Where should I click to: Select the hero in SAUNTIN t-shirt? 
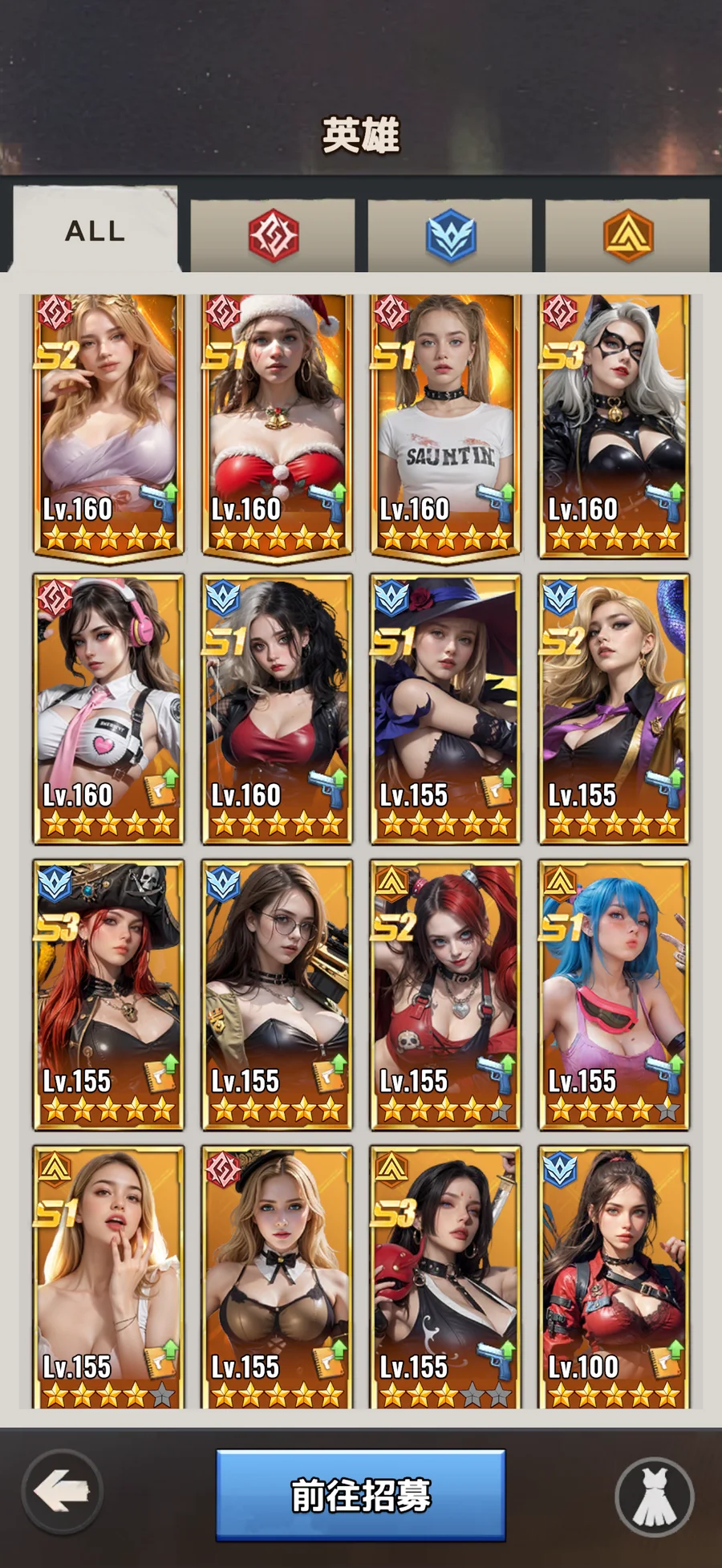(445, 425)
